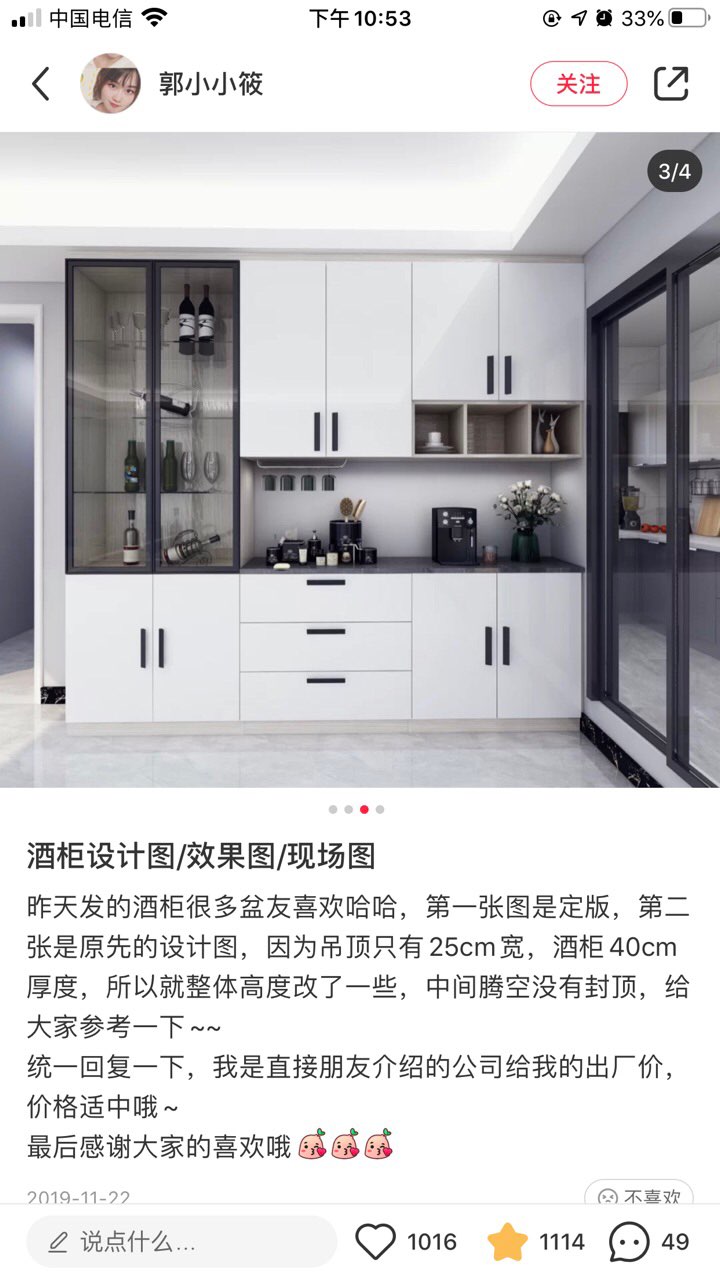720x1280 pixels.
Task: Open the cabinet design image fullscreen
Action: [360, 460]
